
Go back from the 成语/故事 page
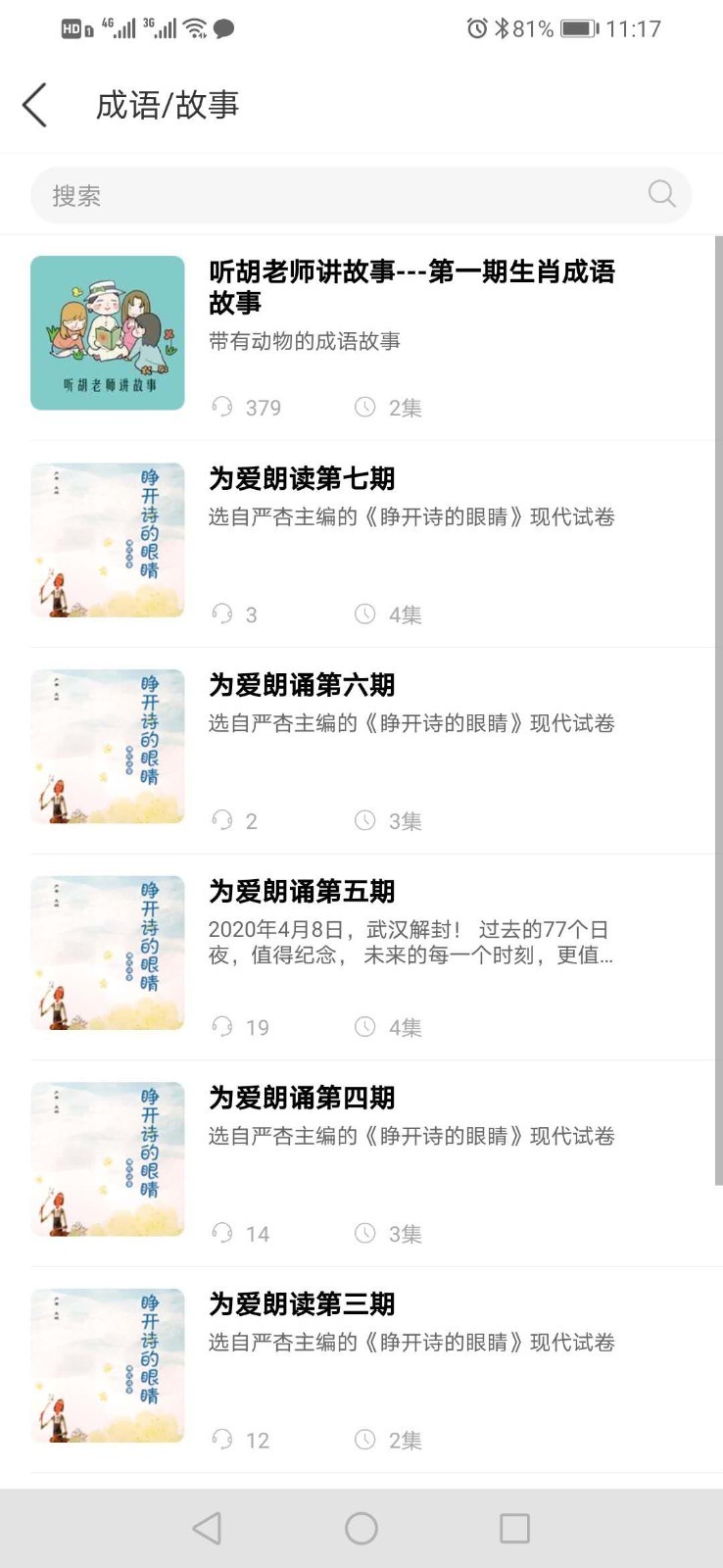pyautogui.click(x=35, y=105)
